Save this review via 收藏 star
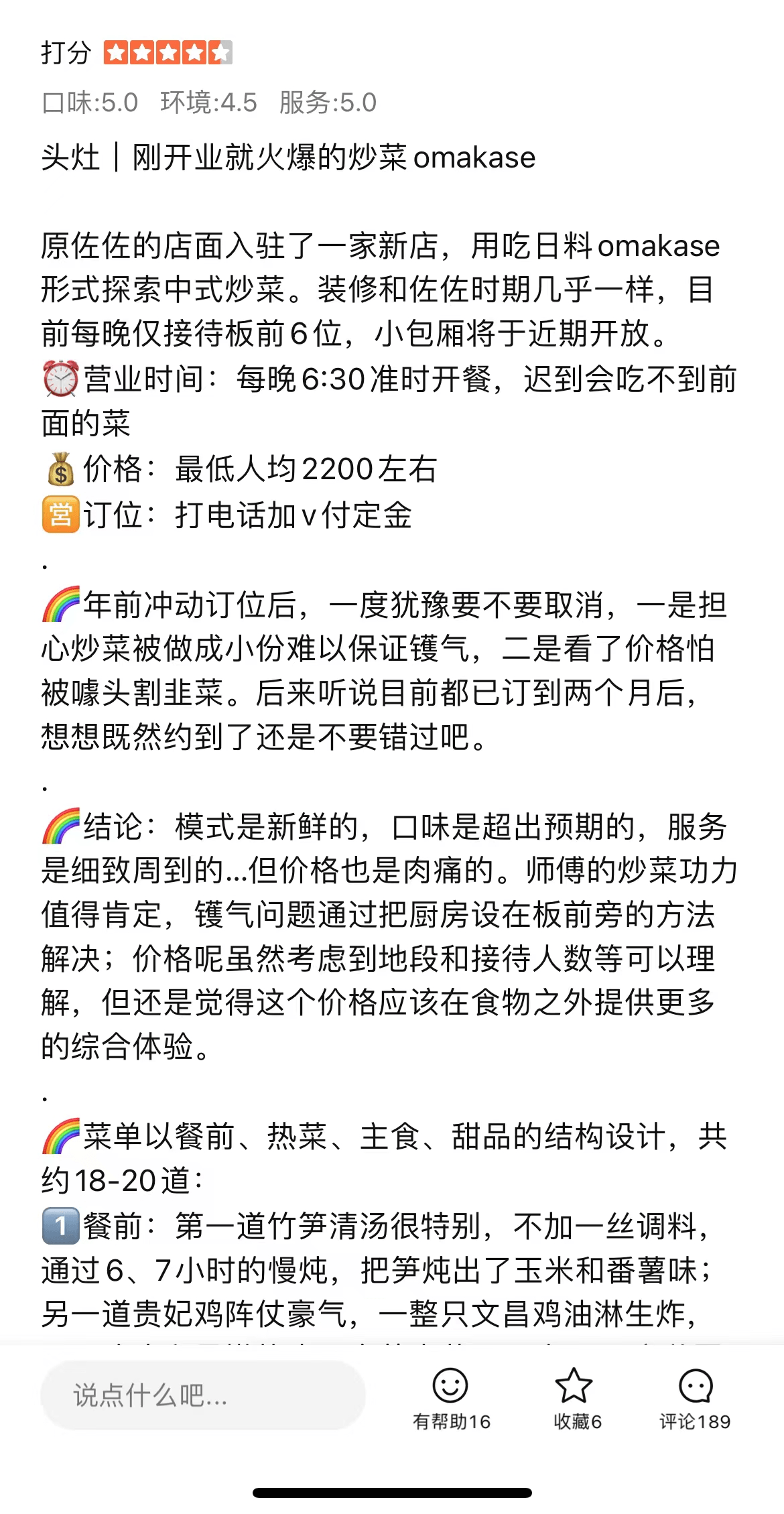784x1514 pixels. tap(575, 1397)
